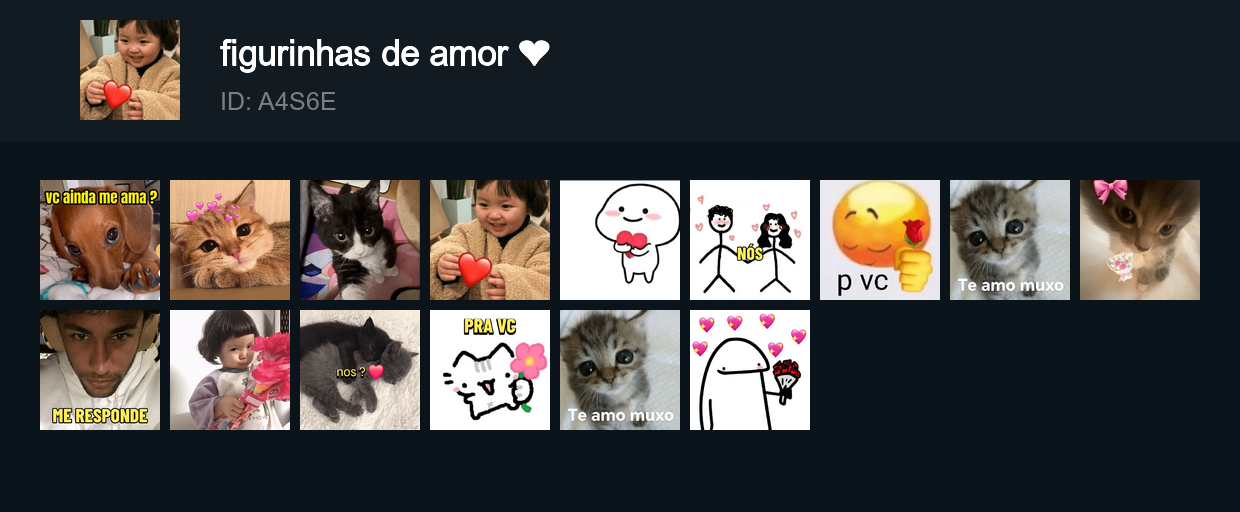This screenshot has height=512, width=1240.
Task: Open the black and white cat sticker
Action: pos(360,240)
